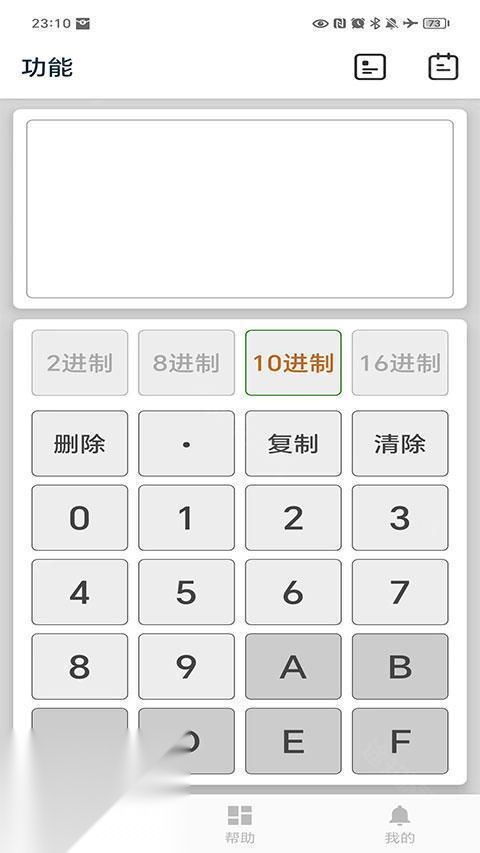Enter a decimal point
Screen dimensions: 480x853
[x=186, y=443]
